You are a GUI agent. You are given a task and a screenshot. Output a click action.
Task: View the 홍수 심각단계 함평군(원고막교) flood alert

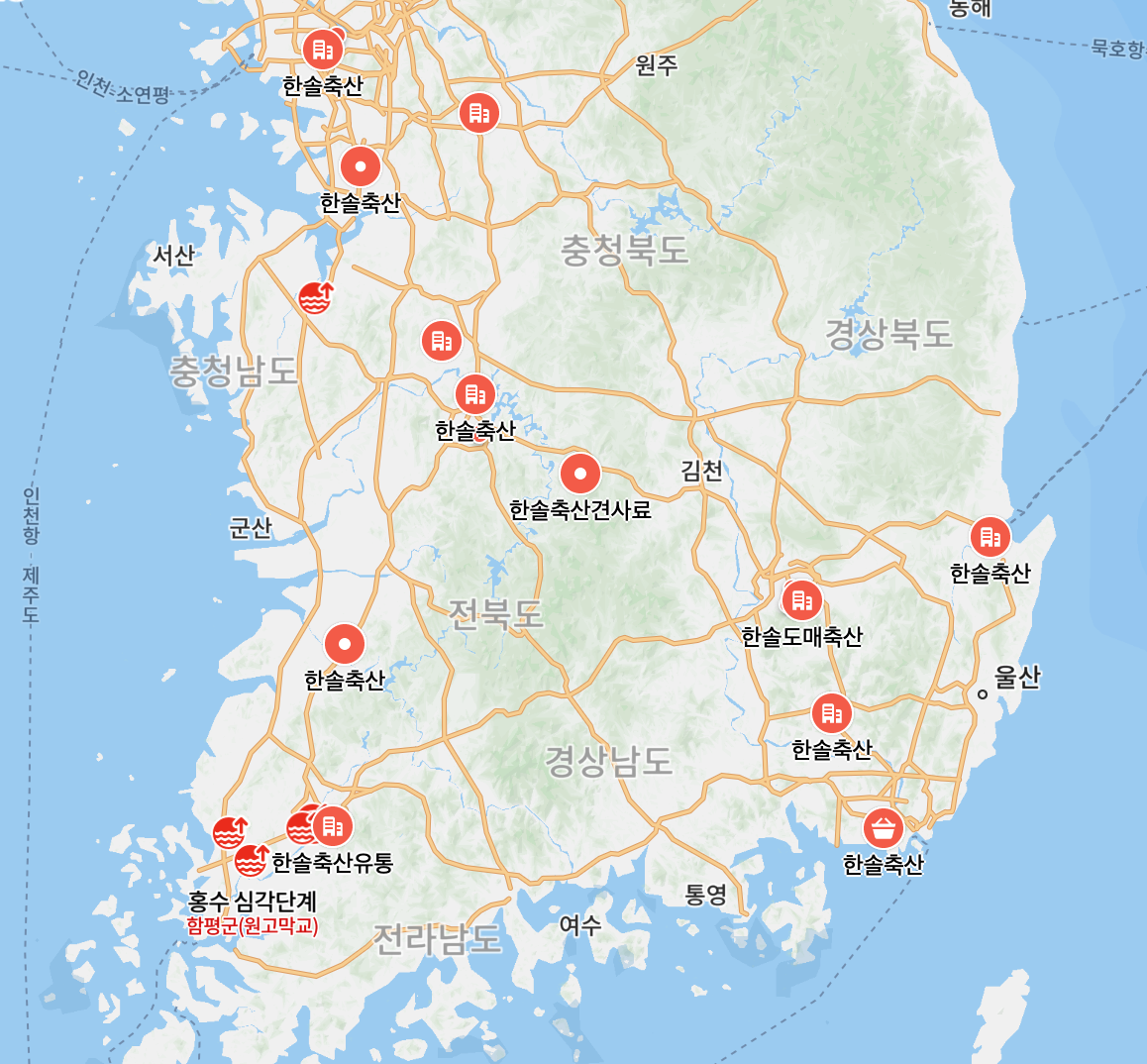click(251, 860)
